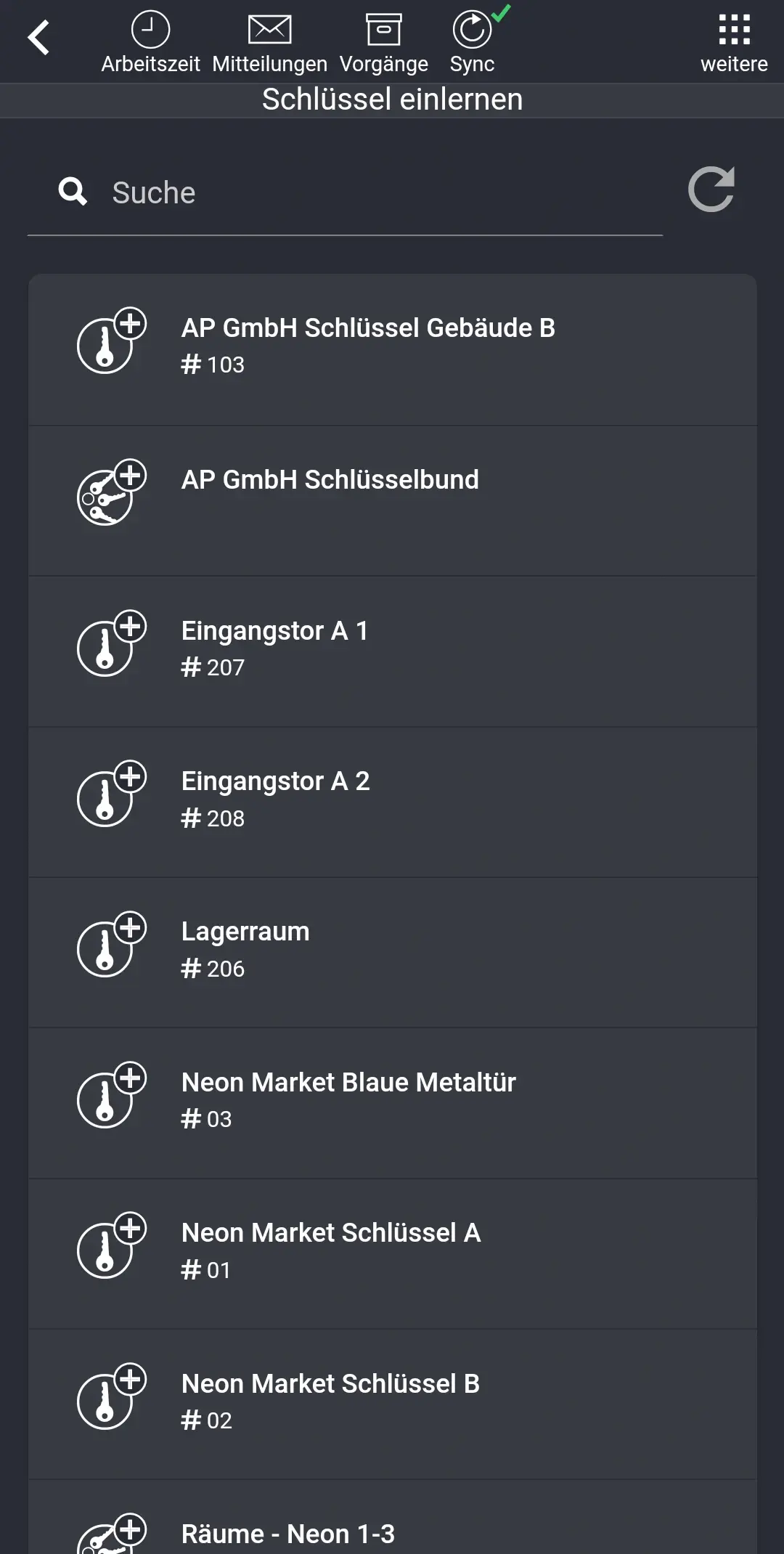The width and height of the screenshot is (784, 1554).
Task: Open the Vorgänge box icon
Action: pos(385,29)
